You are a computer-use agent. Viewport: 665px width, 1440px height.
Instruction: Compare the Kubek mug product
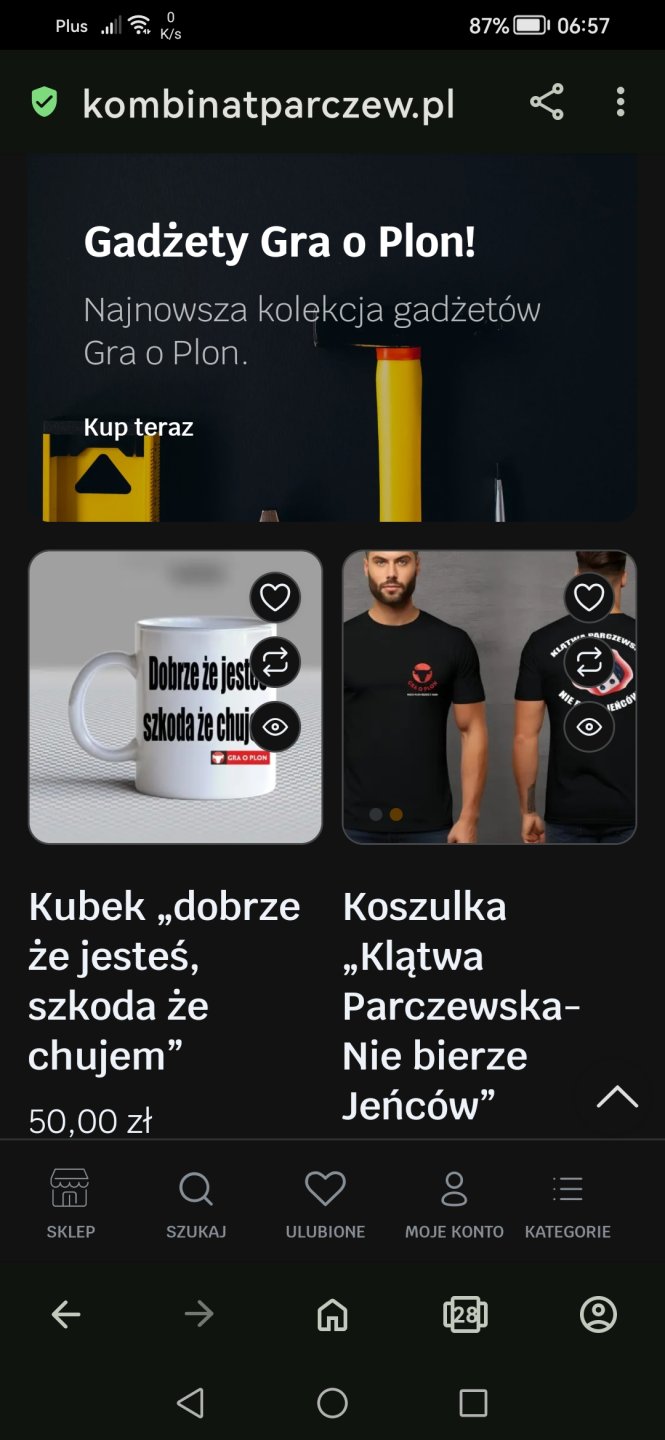coord(275,662)
